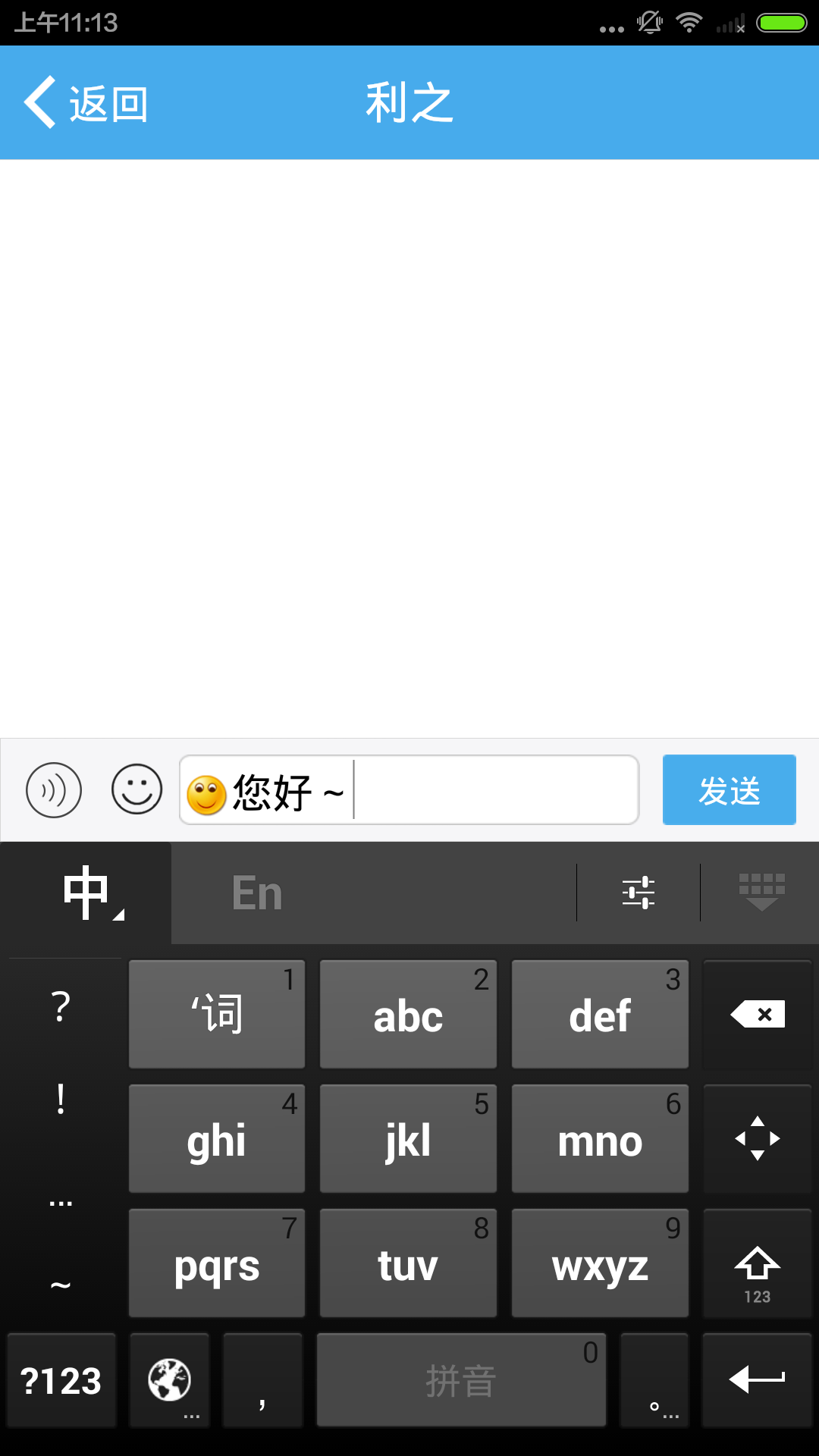The width and height of the screenshot is (819, 1456).
Task: Switch keyboard to En English mode
Action: point(257,893)
